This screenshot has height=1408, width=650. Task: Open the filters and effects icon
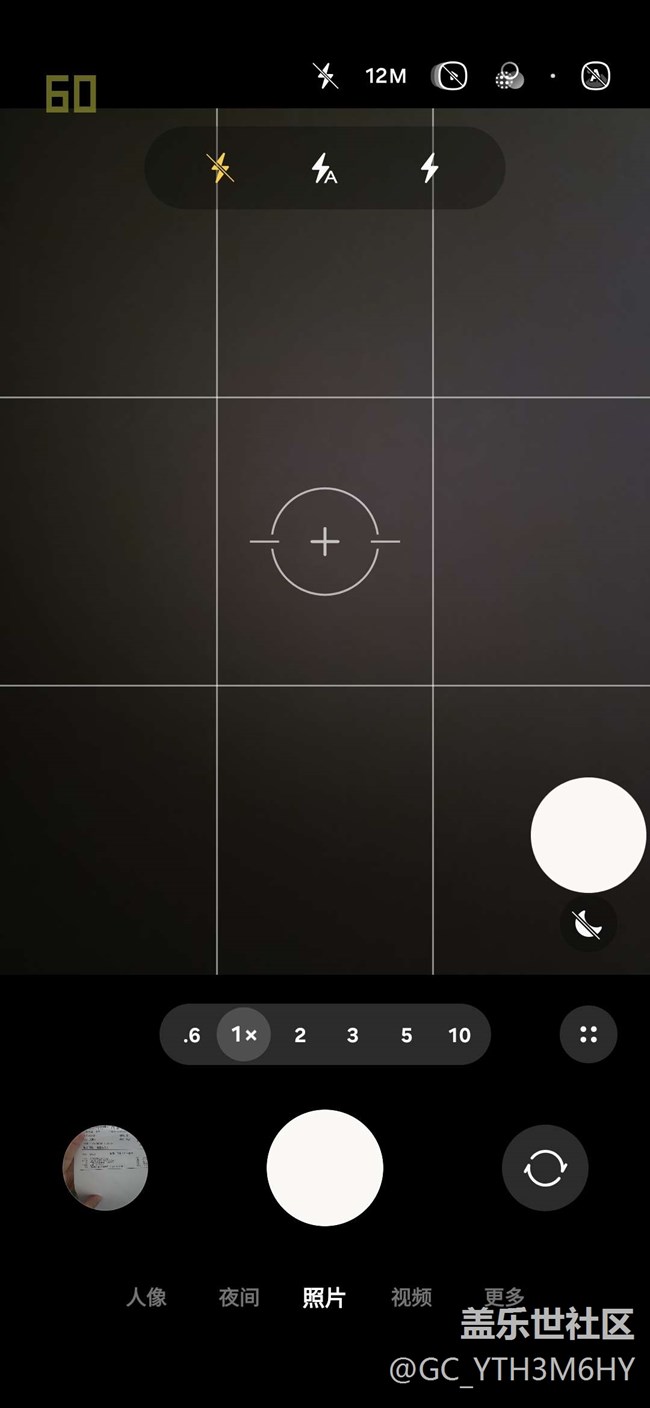[x=510, y=77]
